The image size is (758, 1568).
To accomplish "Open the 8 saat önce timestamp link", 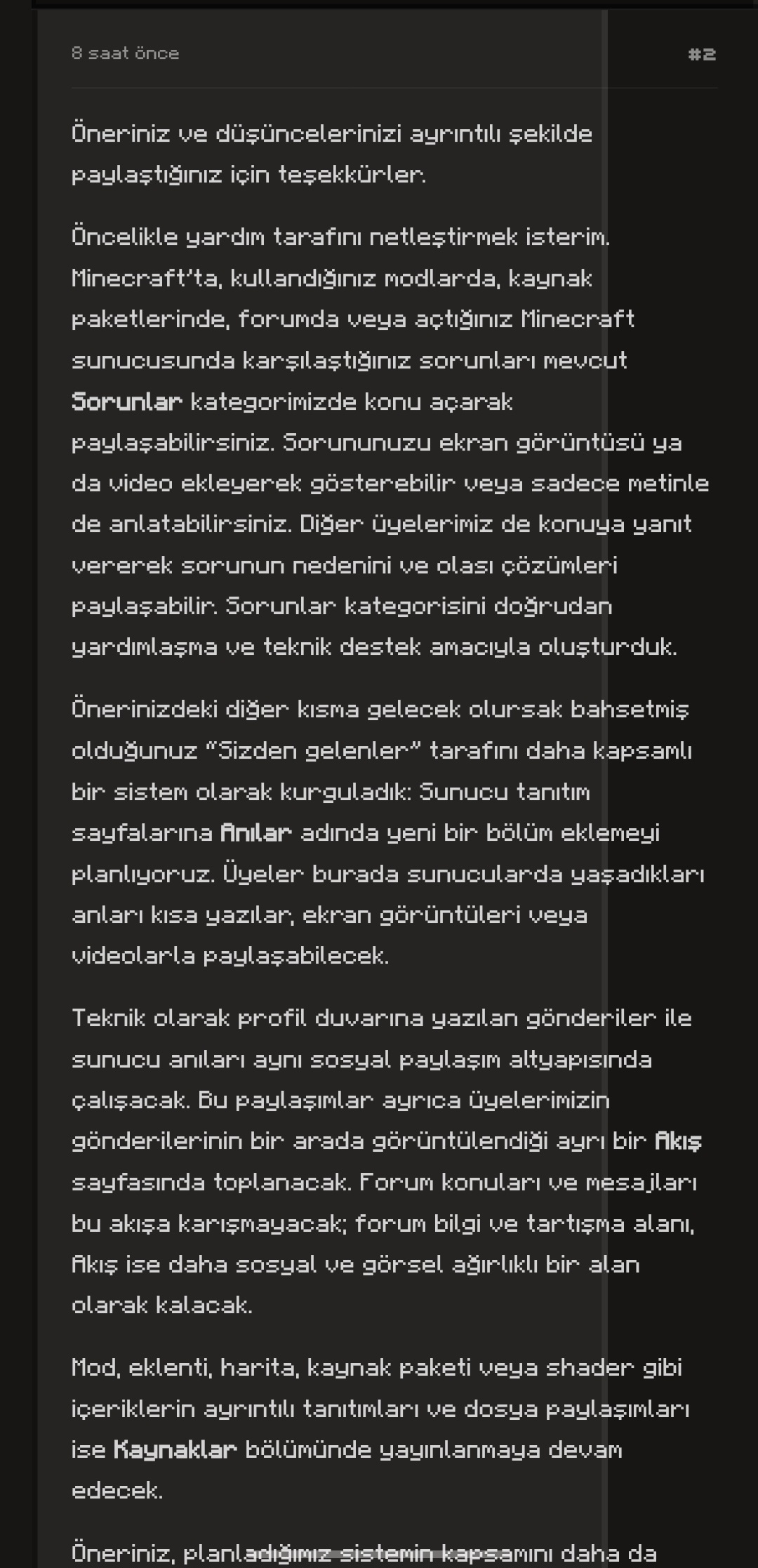I will [x=125, y=53].
